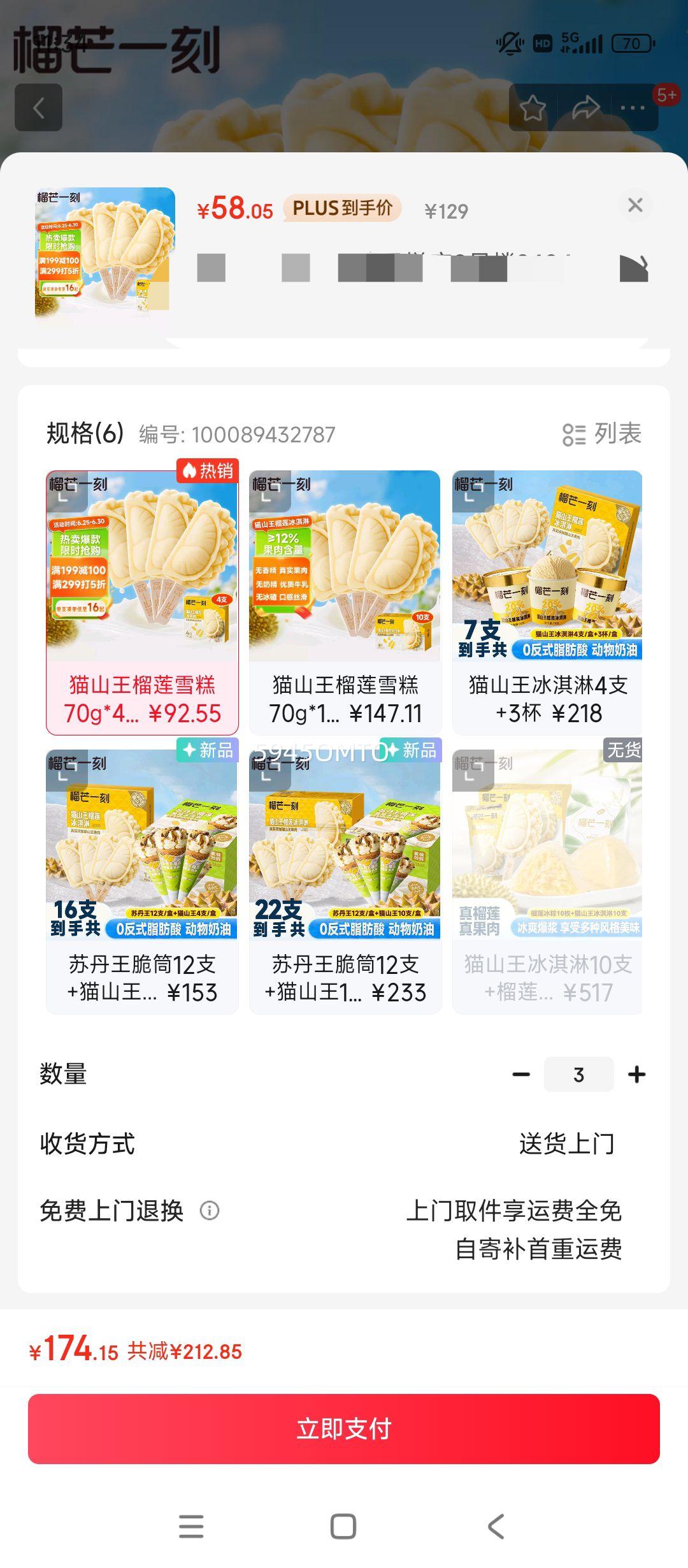
Task: Go to the system home screen
Action: point(343,1526)
